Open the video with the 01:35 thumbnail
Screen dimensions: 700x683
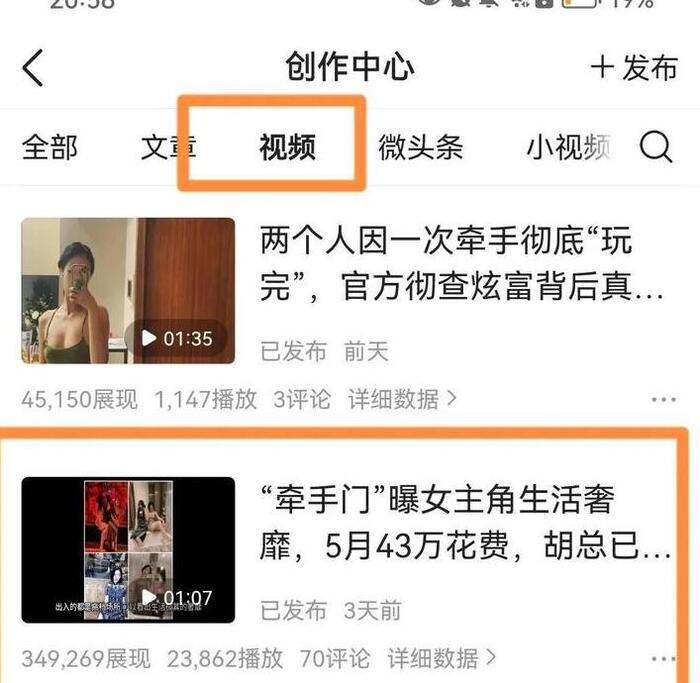pos(128,291)
